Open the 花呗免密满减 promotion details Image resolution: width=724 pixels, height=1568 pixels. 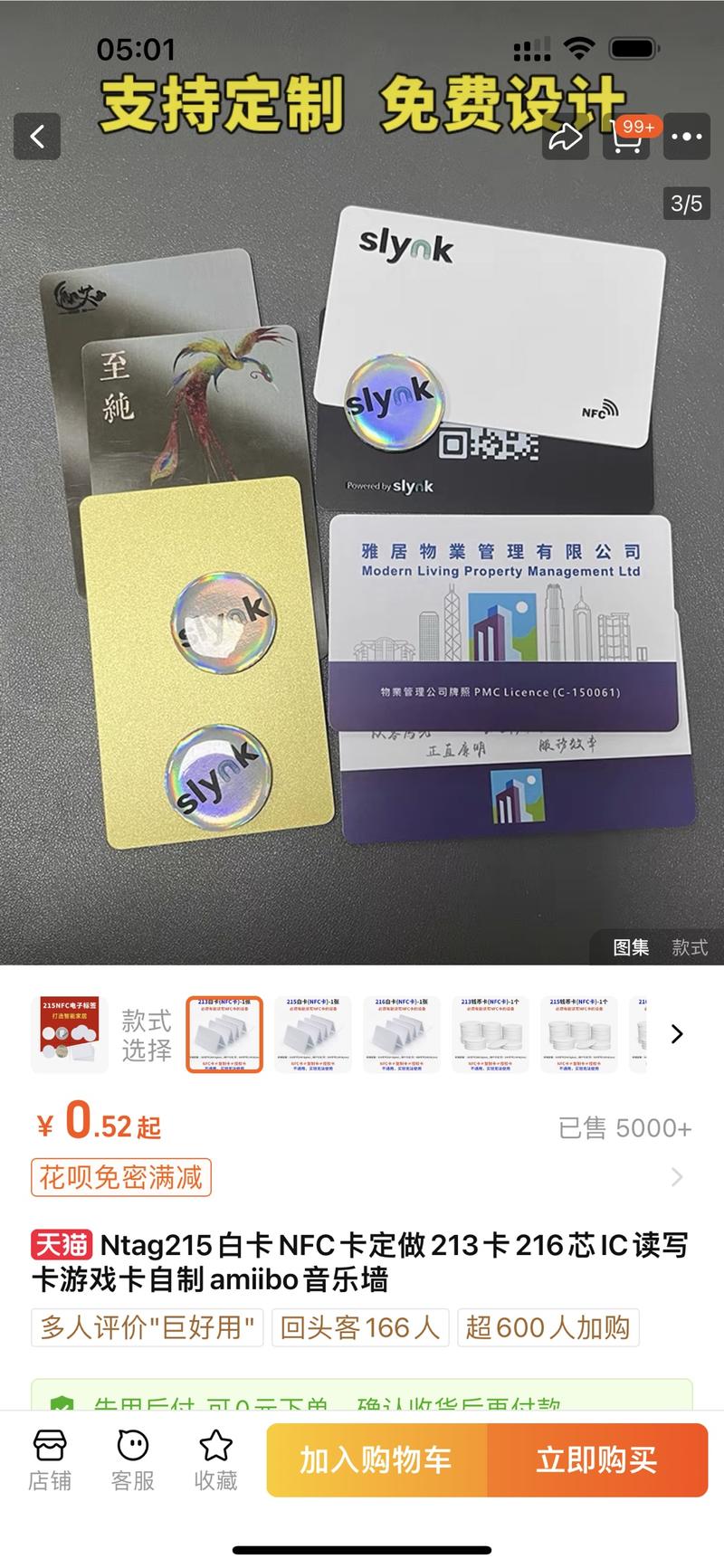click(x=121, y=1177)
